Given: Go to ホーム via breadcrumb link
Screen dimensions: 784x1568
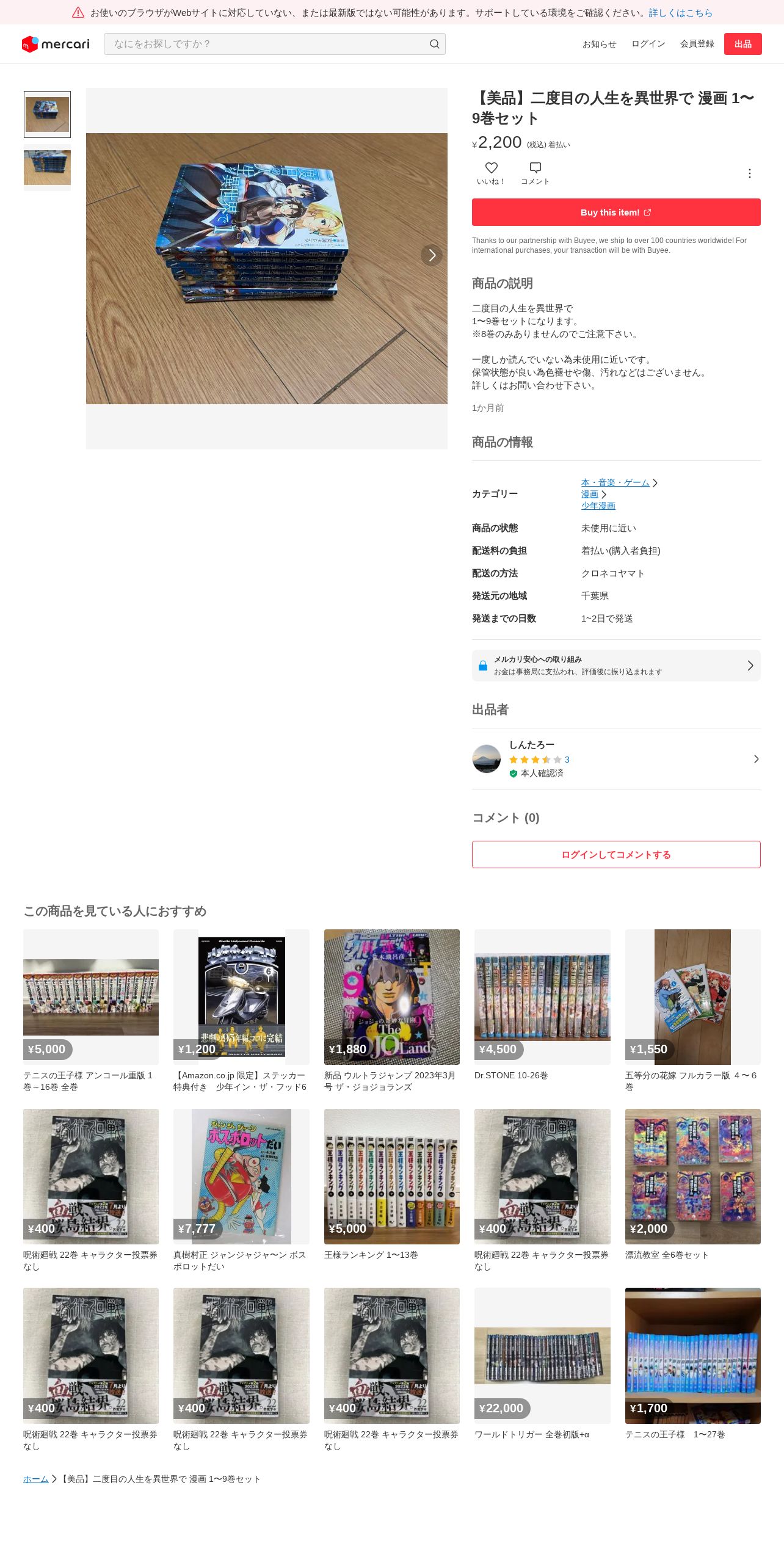Looking at the screenshot, I should point(35,1479).
